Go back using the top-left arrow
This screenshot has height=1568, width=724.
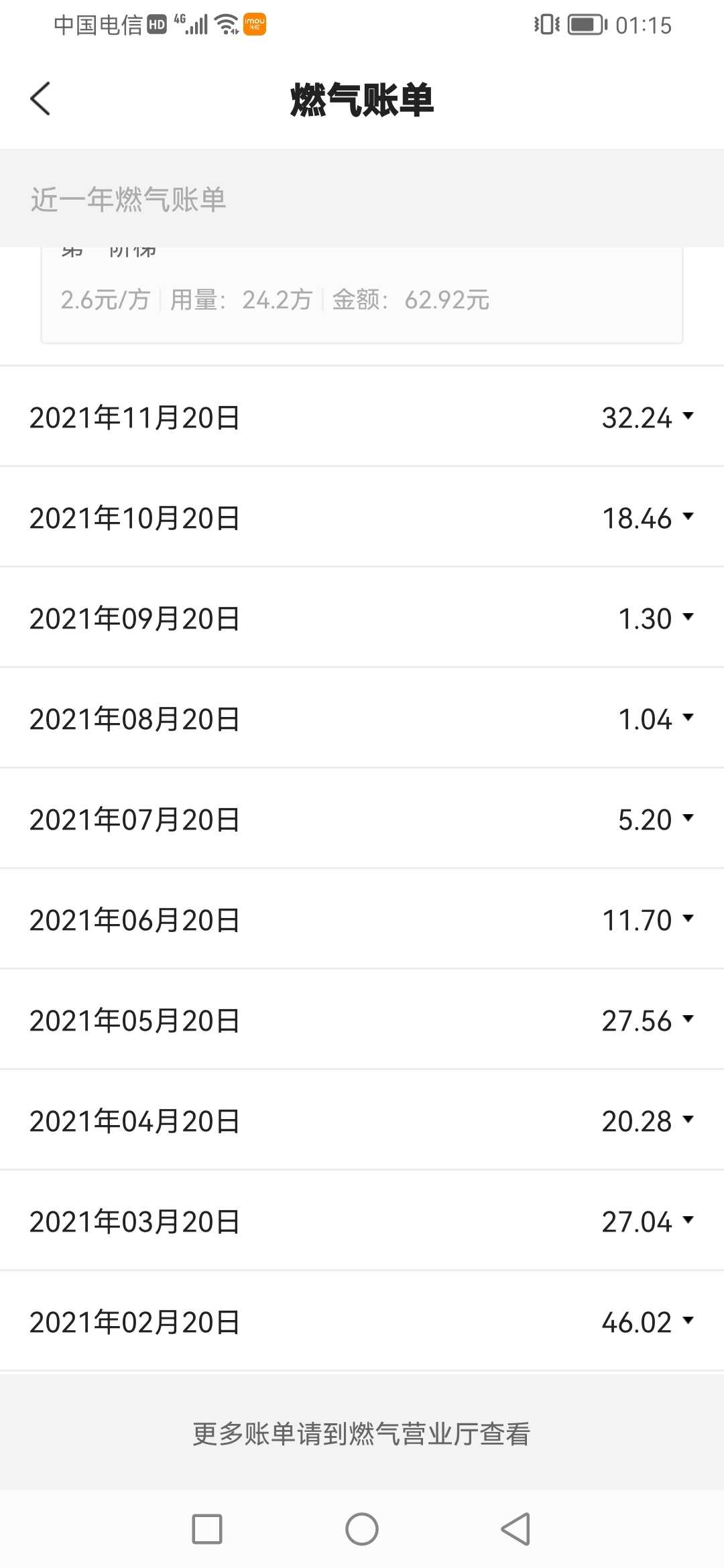(x=40, y=99)
